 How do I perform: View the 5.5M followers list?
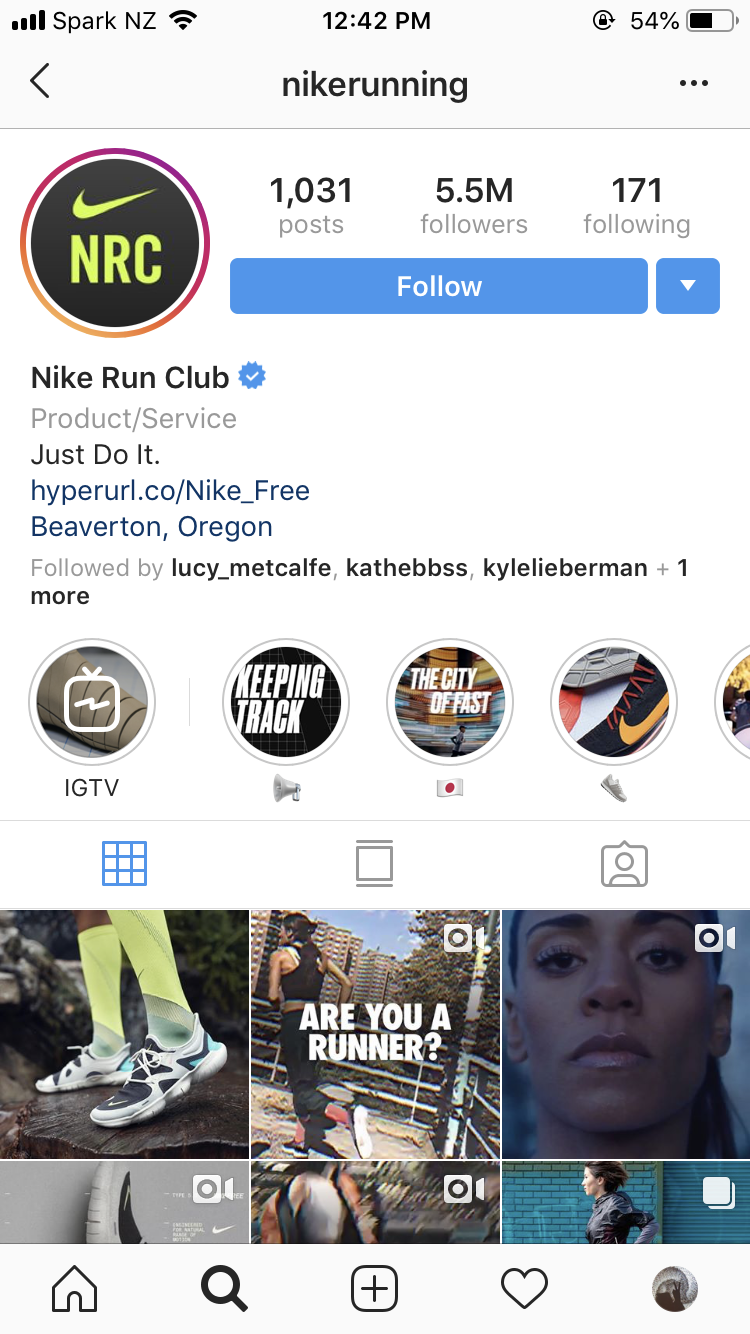(x=473, y=206)
